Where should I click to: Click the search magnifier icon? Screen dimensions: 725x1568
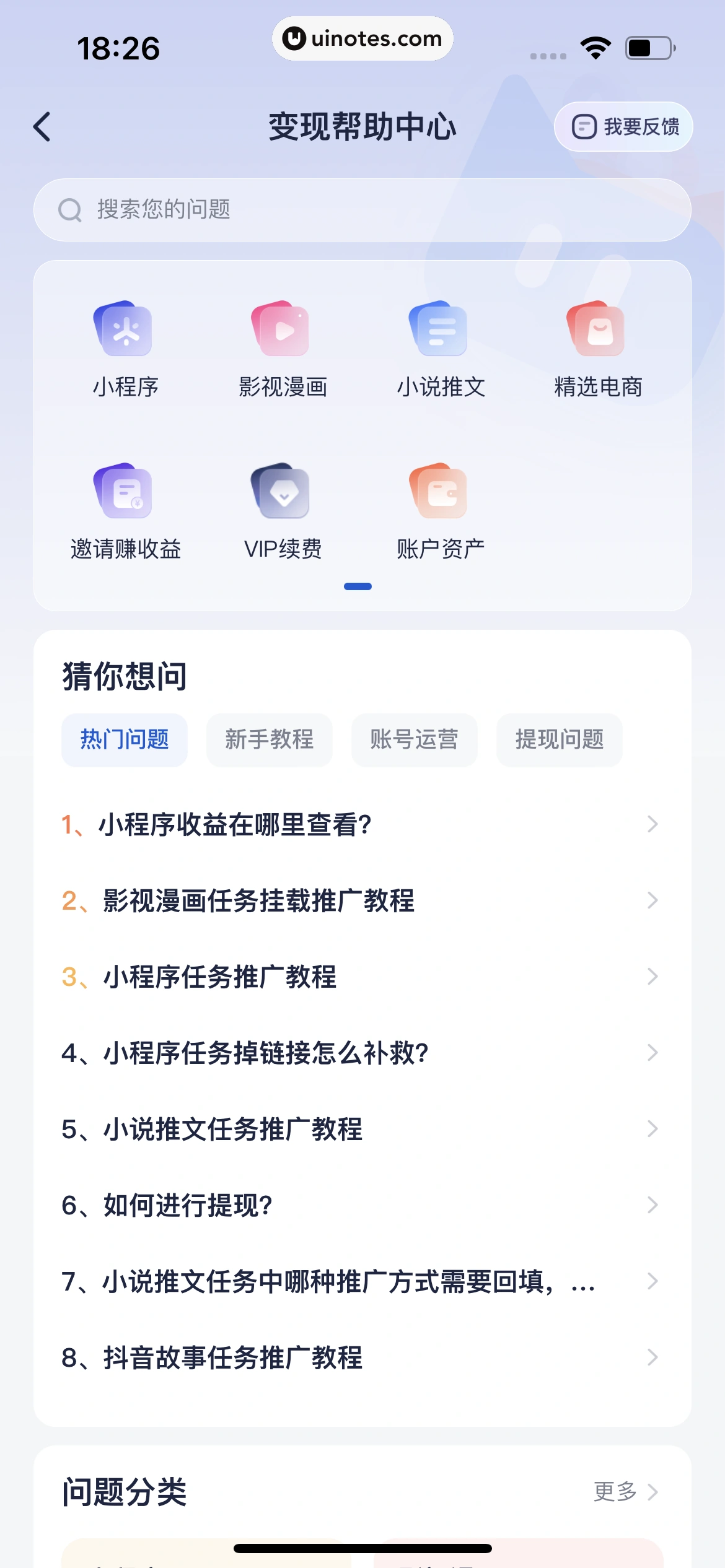pyautogui.click(x=70, y=209)
